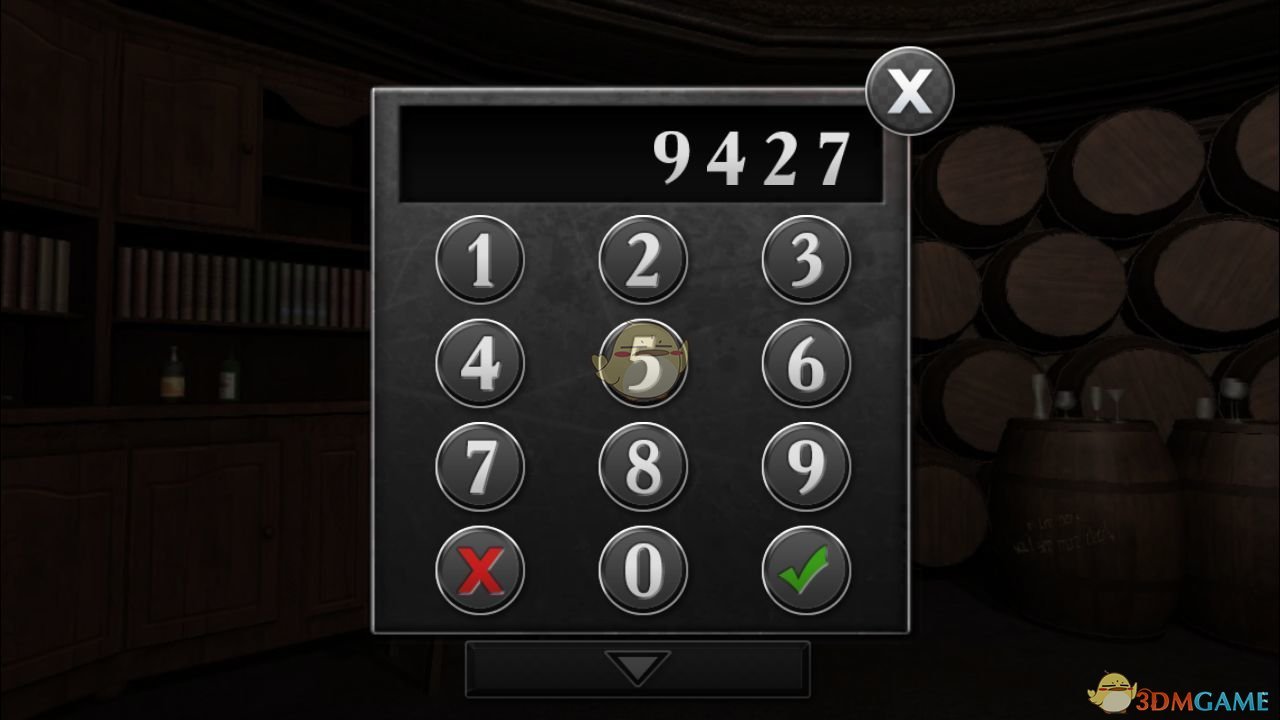
Task: Enter digit 5 on the keypad
Action: coord(643,364)
